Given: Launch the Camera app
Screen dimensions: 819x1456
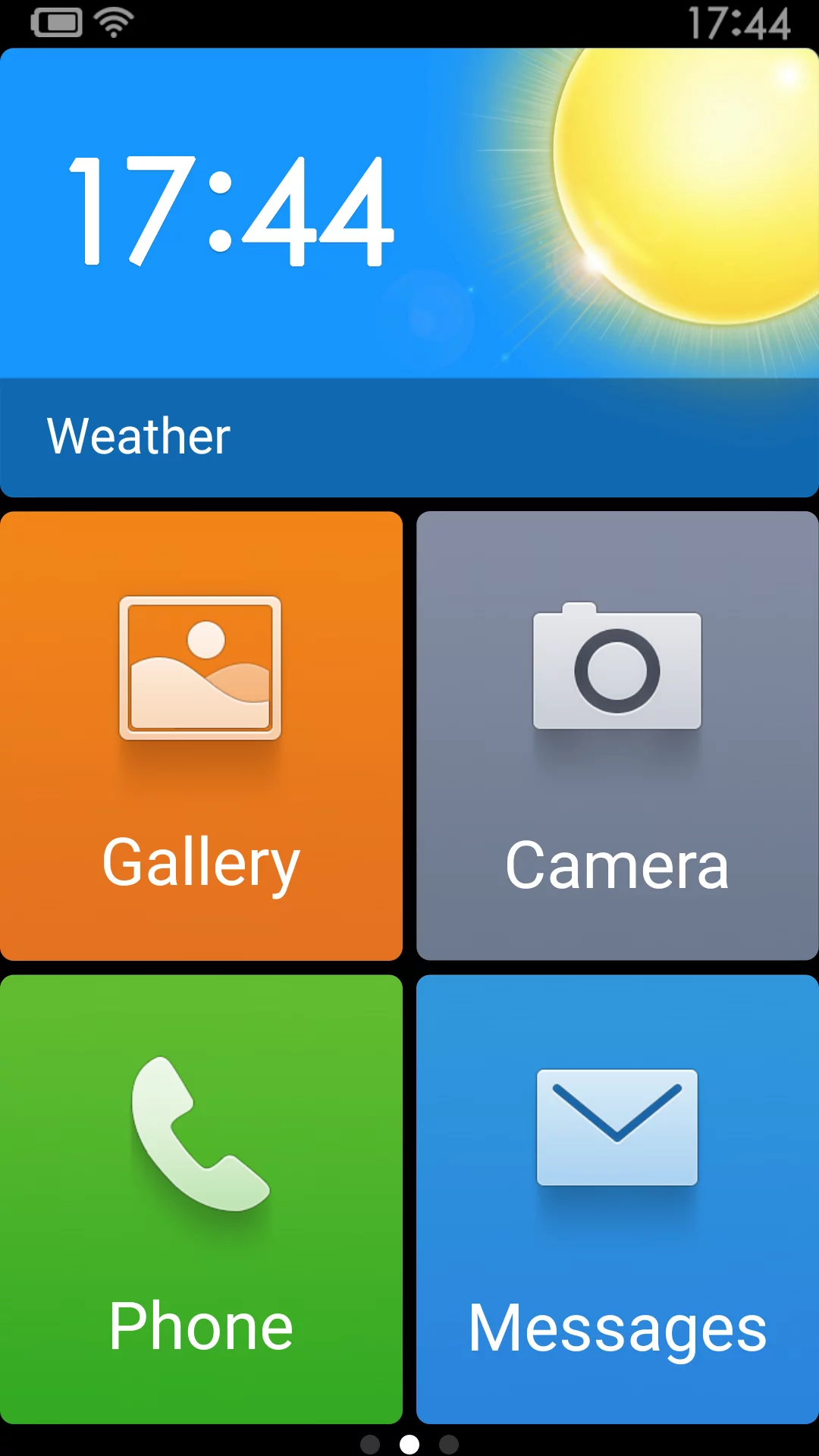Looking at the screenshot, I should [617, 736].
